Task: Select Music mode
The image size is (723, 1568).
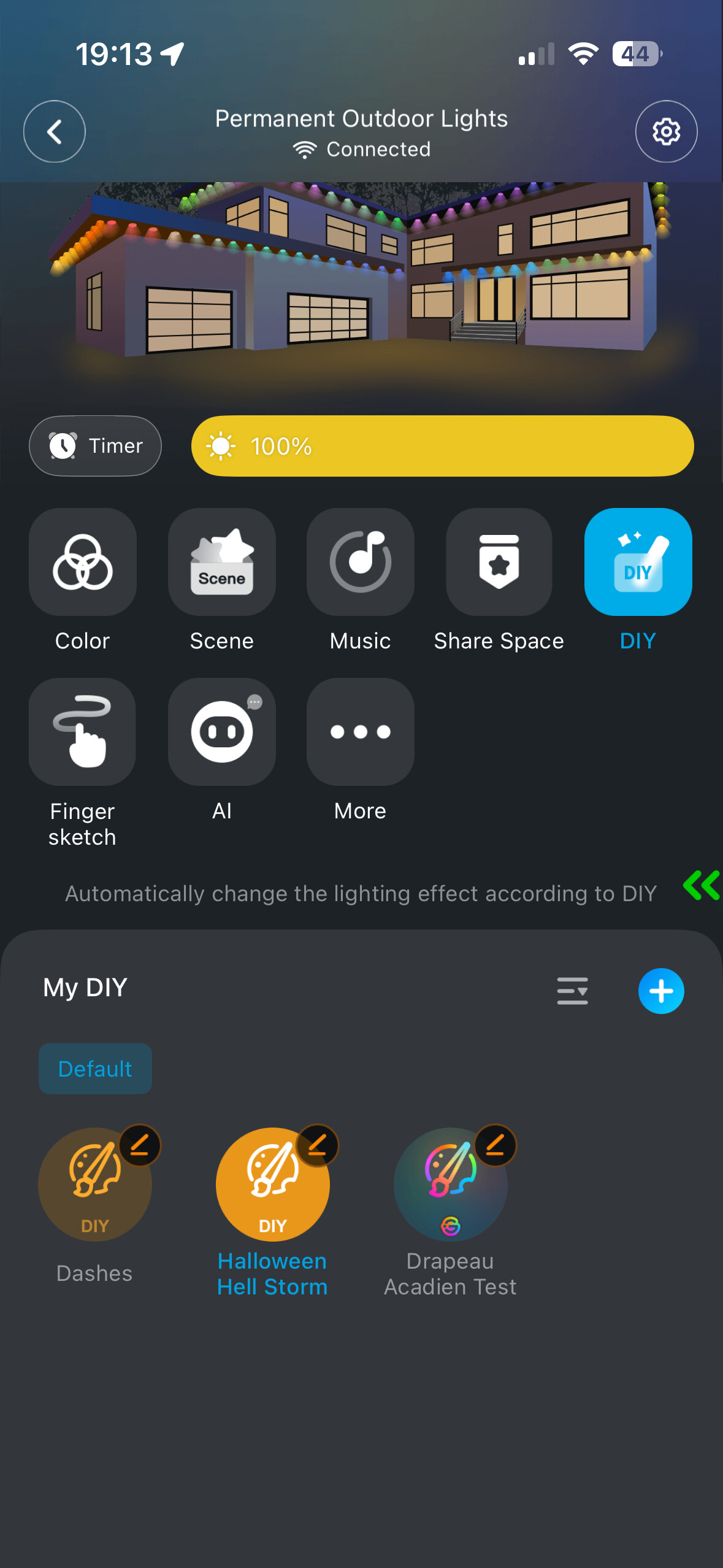Action: [360, 562]
